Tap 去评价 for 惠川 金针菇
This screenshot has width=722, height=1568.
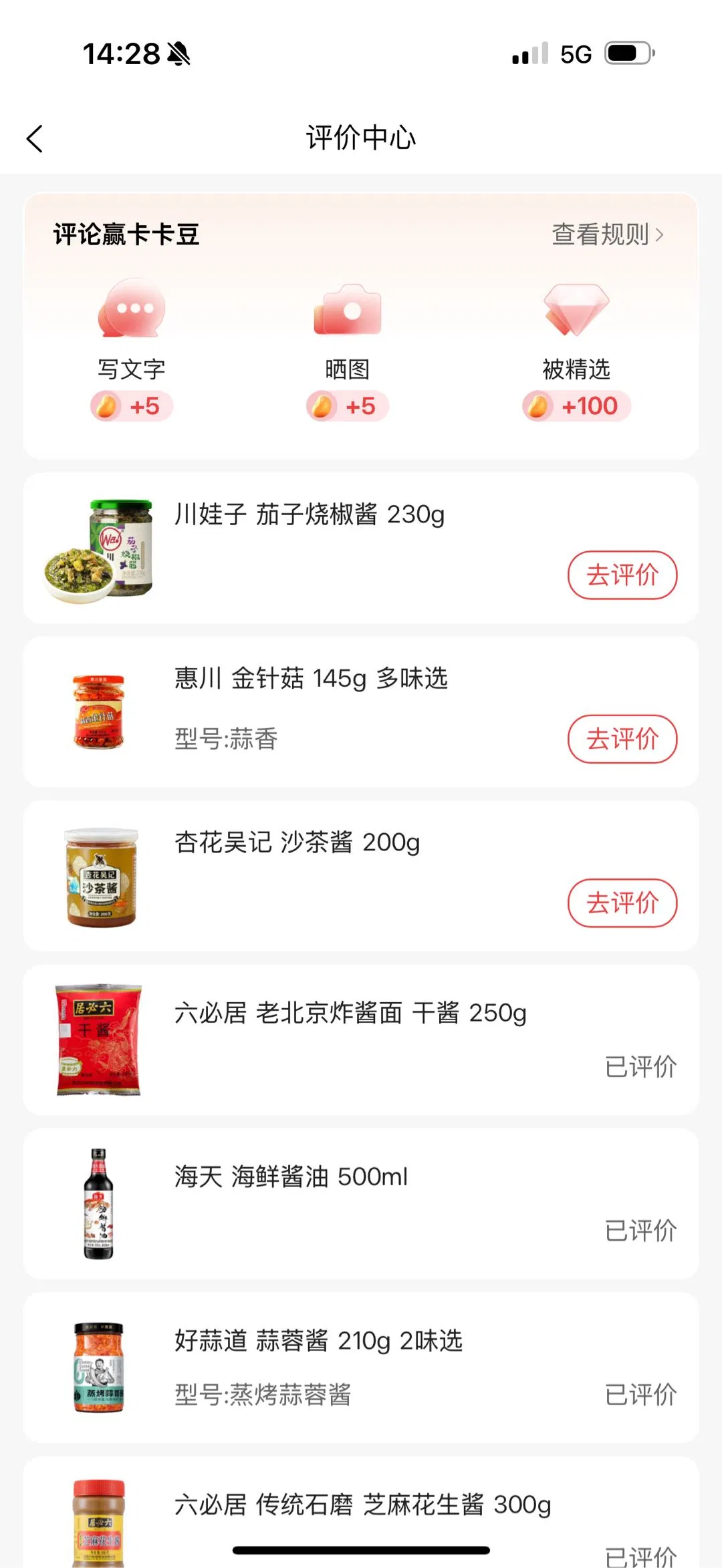click(x=622, y=739)
